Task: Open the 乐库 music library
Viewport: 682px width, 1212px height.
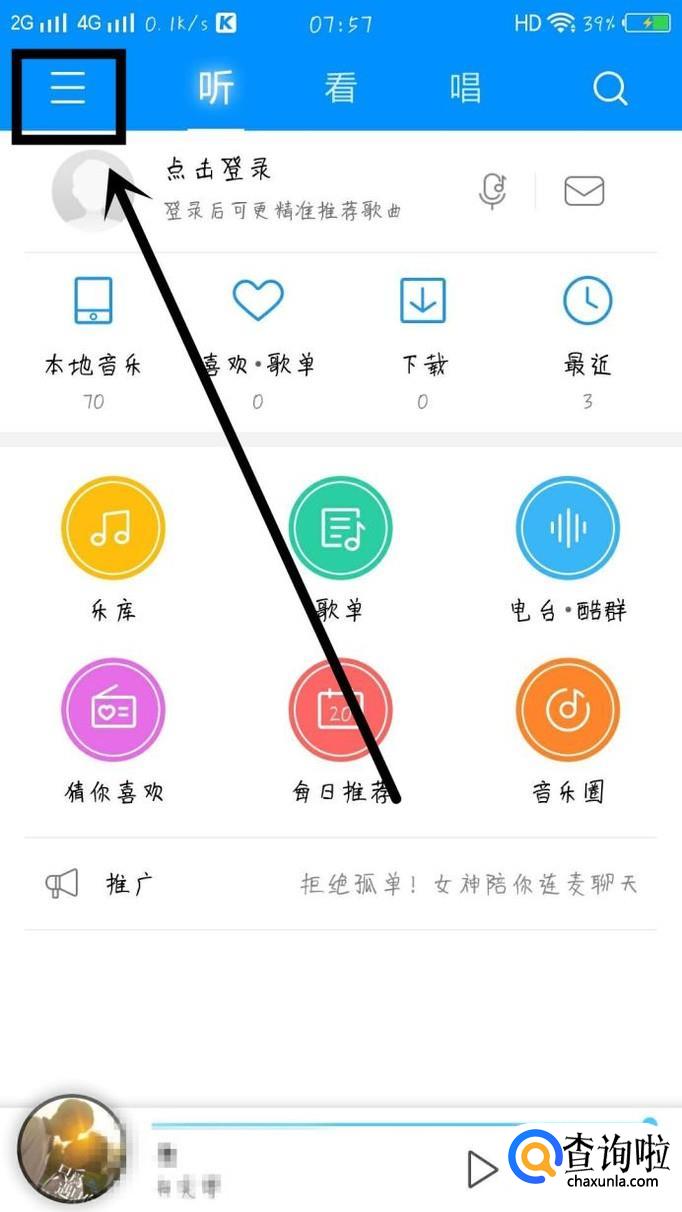Action: tap(113, 528)
